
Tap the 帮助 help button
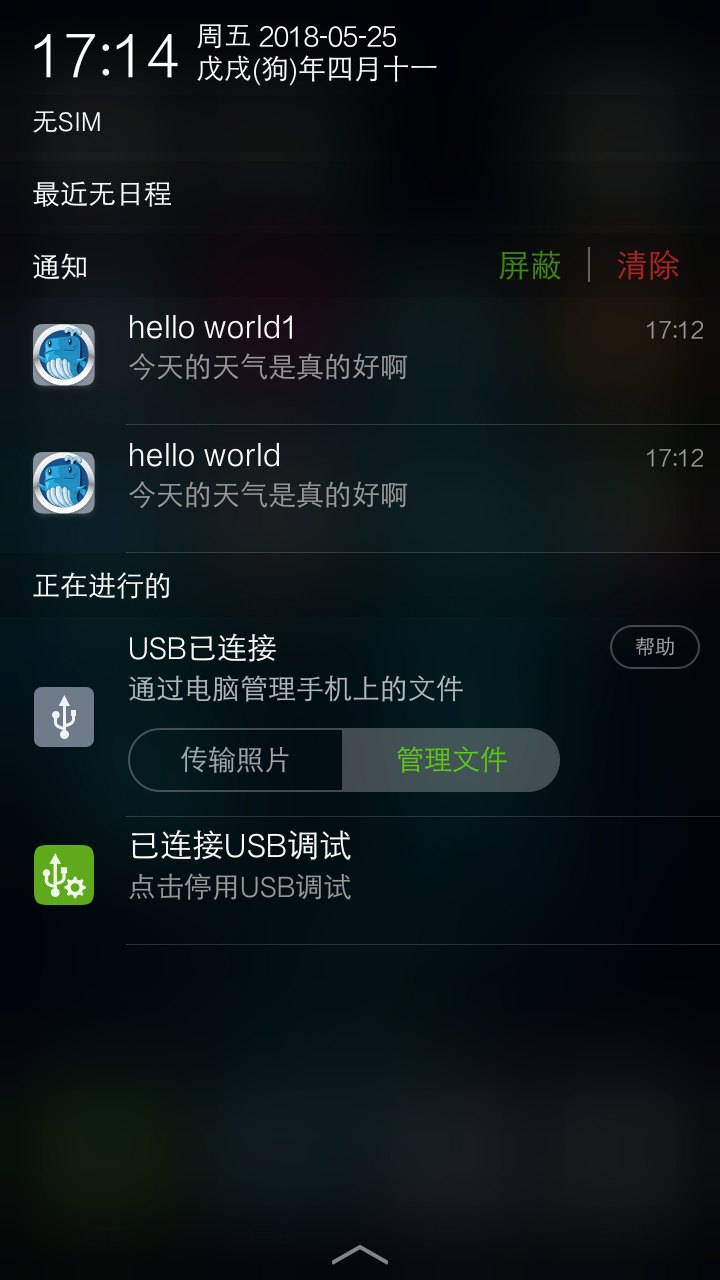[654, 647]
